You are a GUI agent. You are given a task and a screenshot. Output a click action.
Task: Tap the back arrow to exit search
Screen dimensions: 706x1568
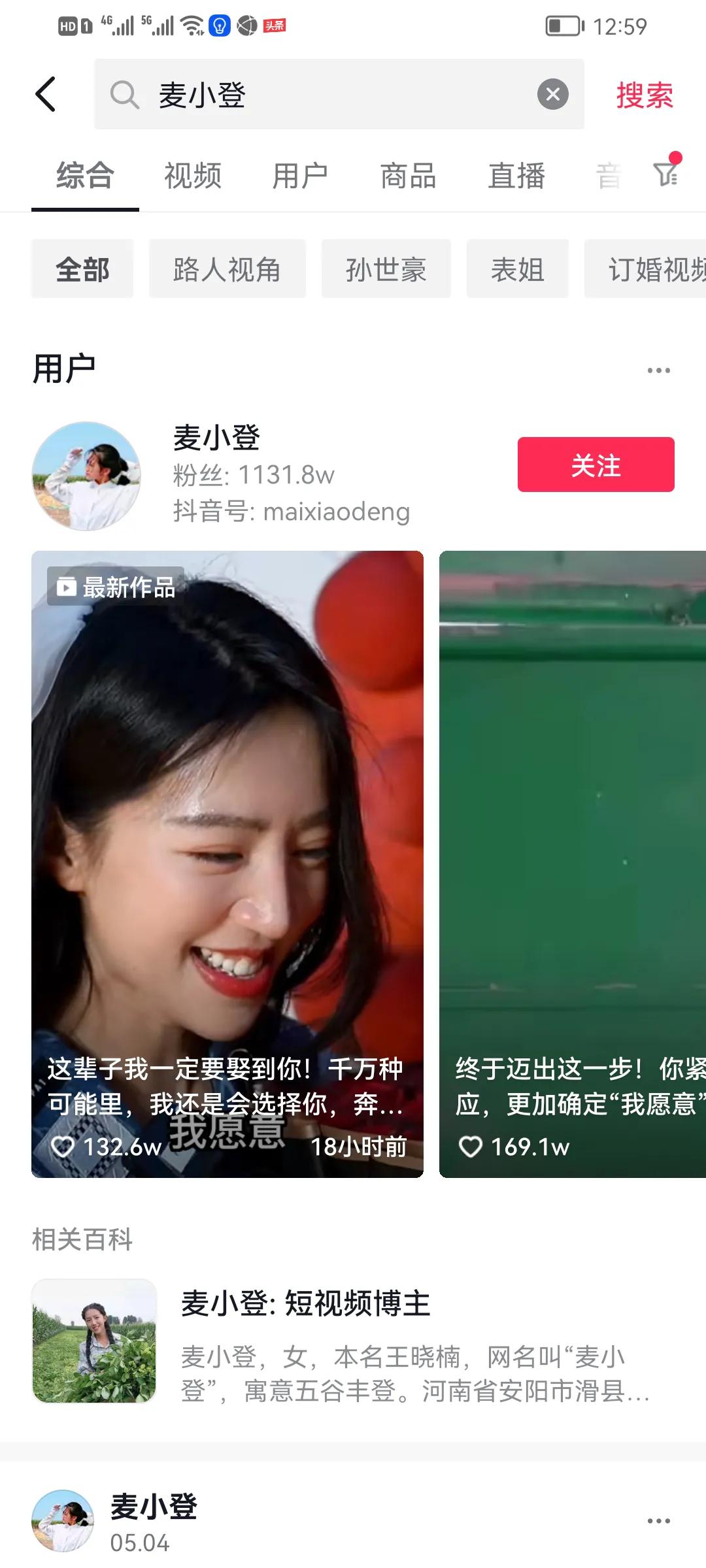[x=46, y=94]
